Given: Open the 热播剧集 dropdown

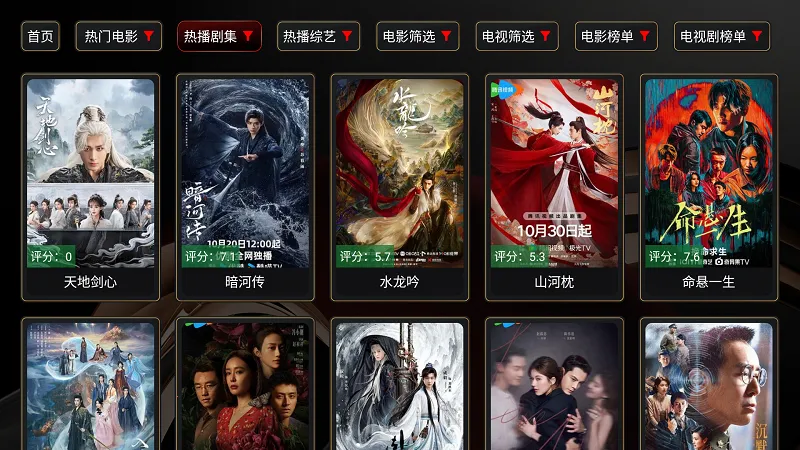Looking at the screenshot, I should [219, 37].
